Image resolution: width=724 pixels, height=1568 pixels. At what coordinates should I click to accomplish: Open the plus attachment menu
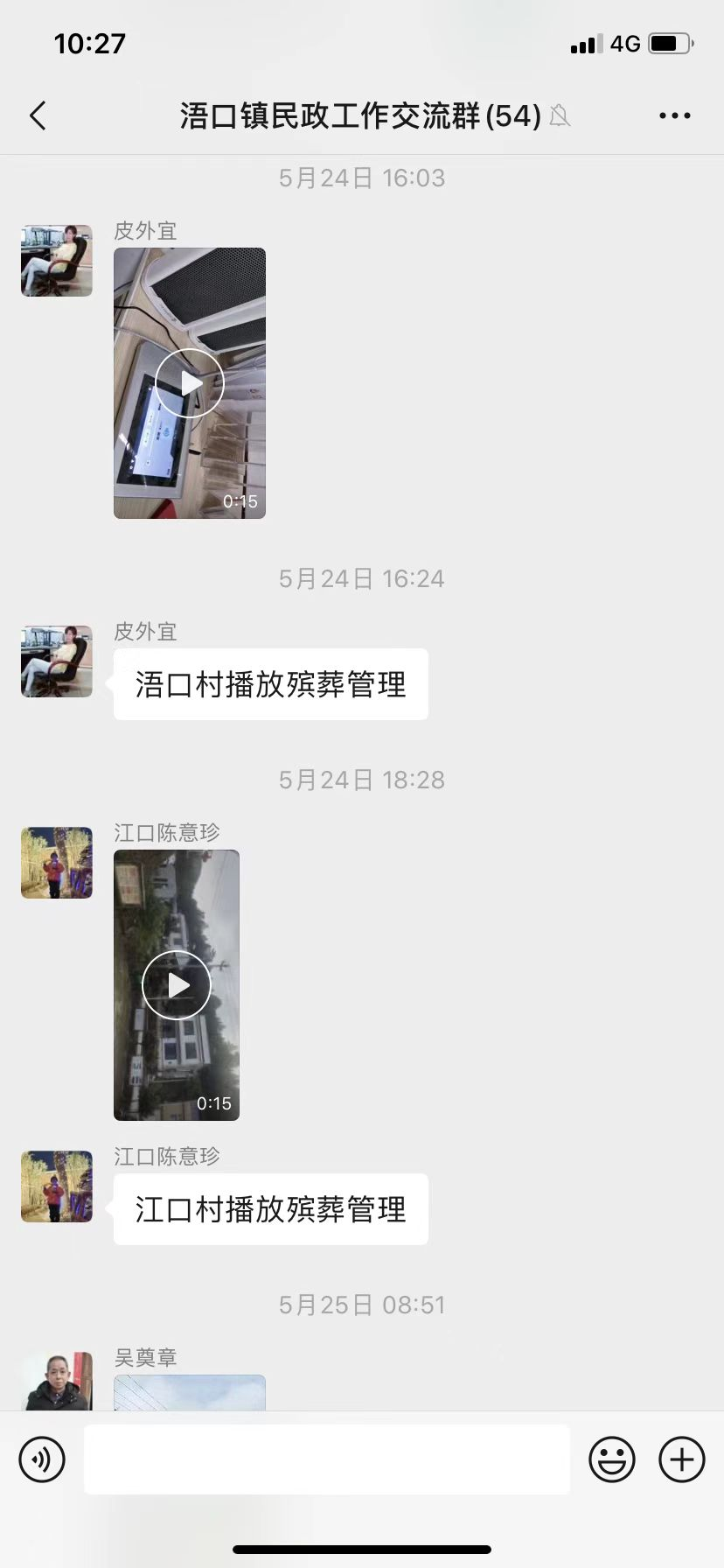pyautogui.click(x=681, y=1459)
